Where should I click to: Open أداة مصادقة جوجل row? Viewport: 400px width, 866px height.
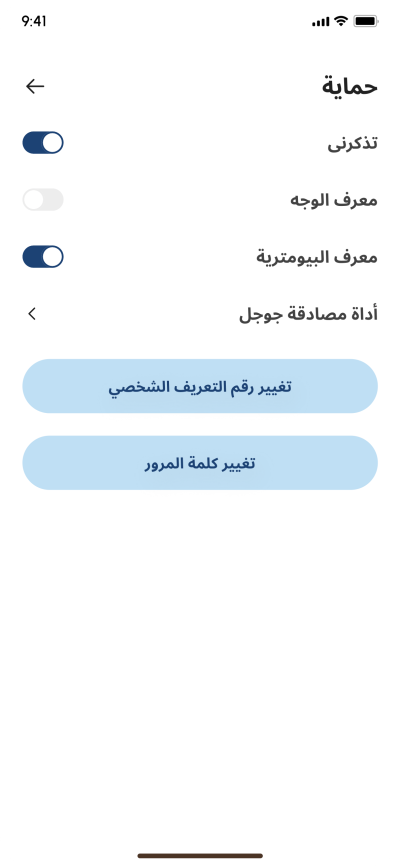point(200,314)
